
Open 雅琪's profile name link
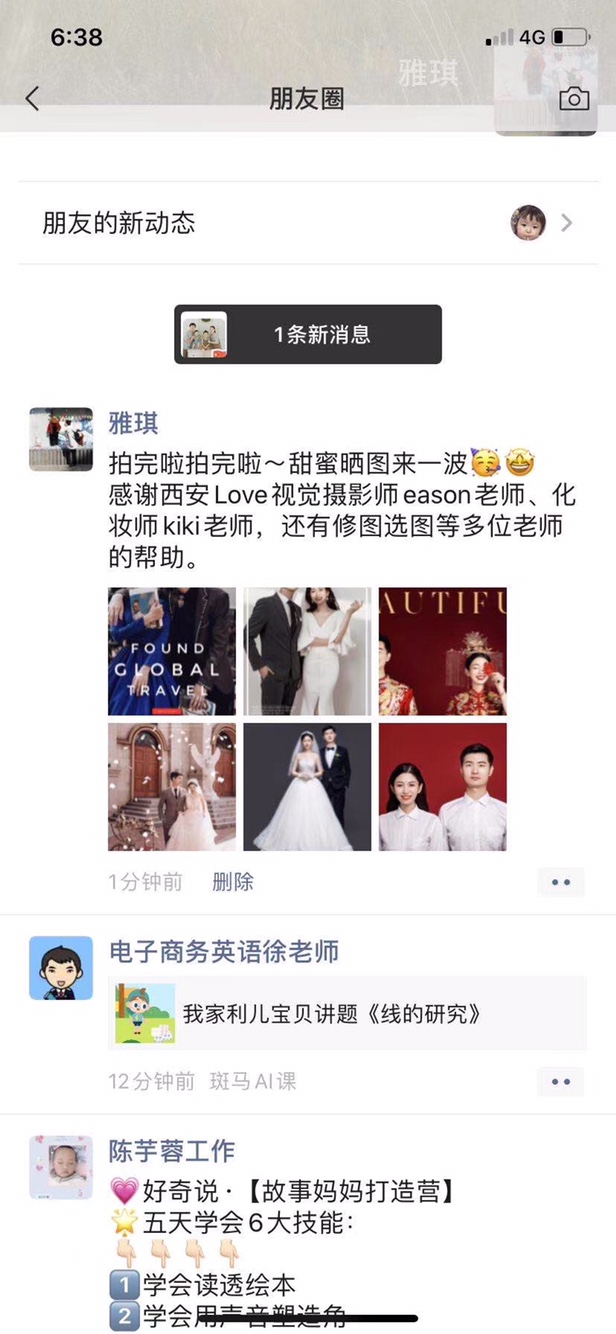point(133,423)
